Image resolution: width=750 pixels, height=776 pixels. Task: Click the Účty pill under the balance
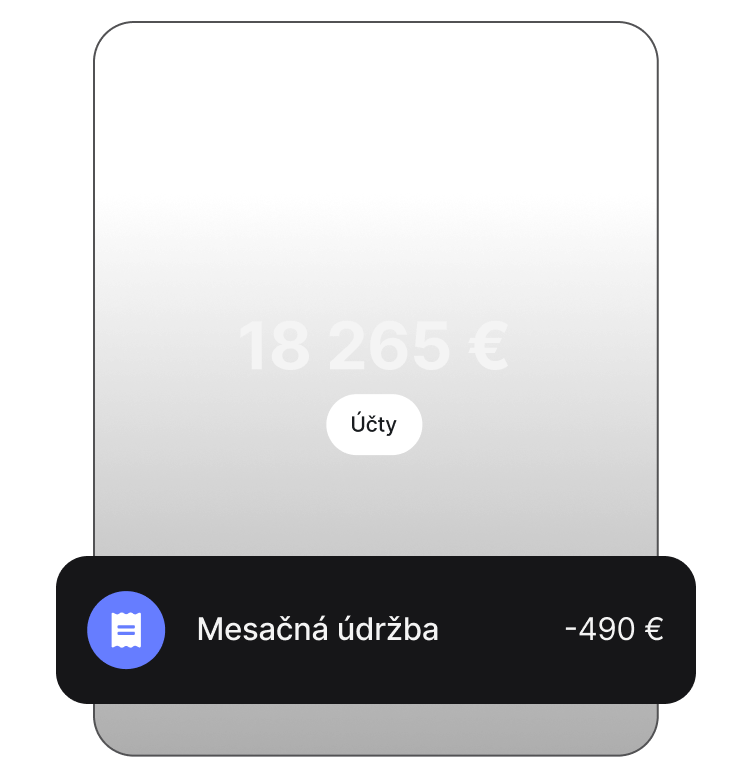pyautogui.click(x=374, y=424)
